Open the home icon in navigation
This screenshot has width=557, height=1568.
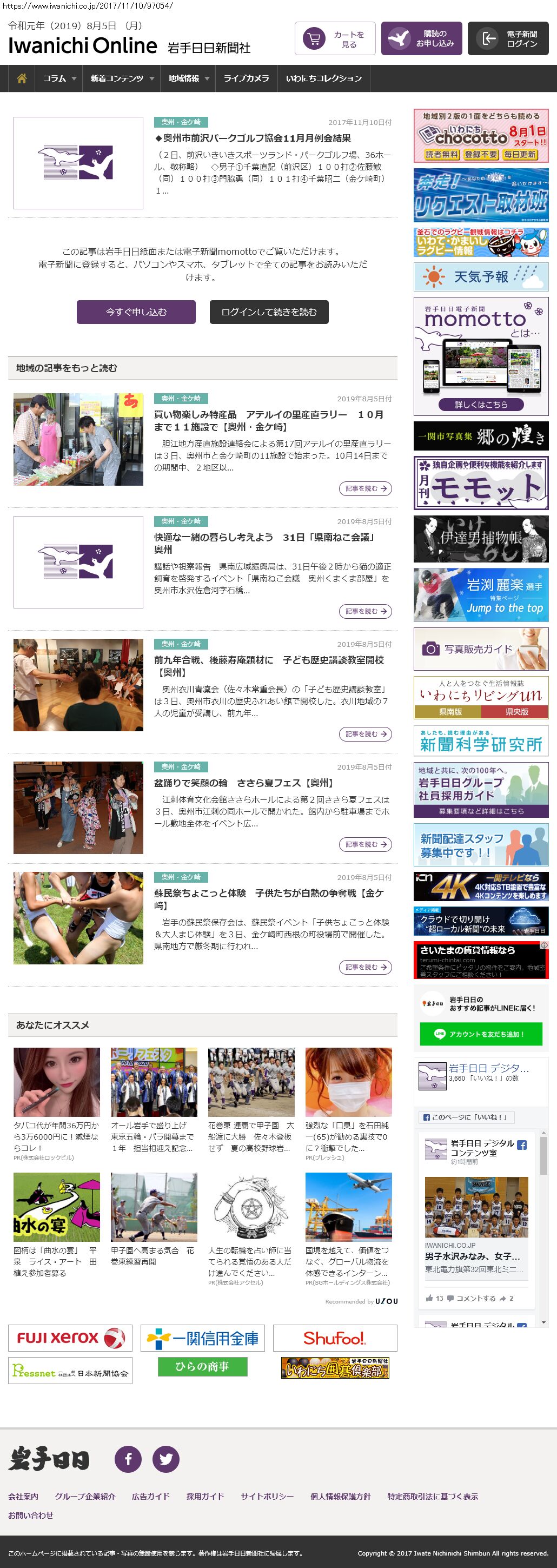pos(22,78)
